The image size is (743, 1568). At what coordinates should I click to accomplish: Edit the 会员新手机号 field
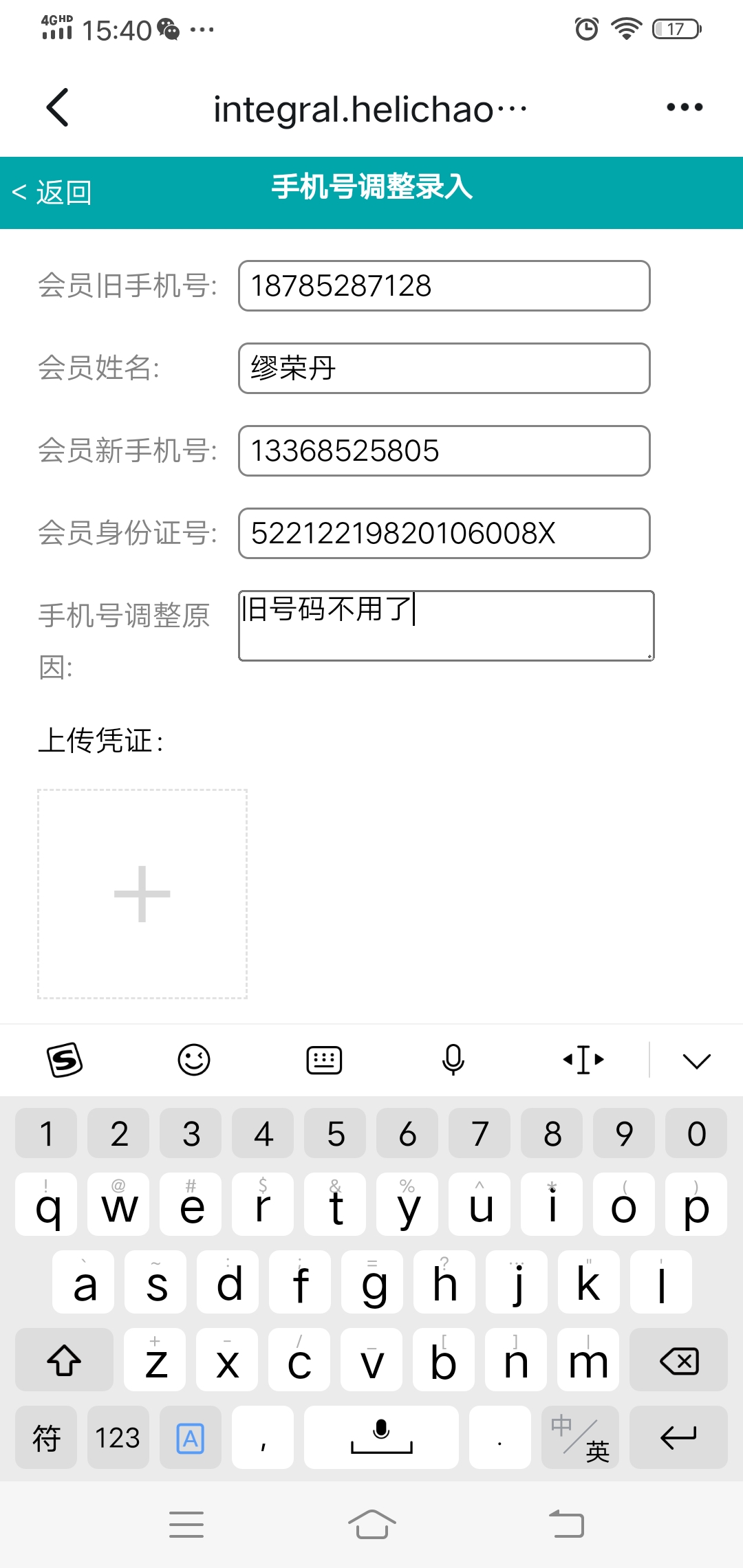click(444, 451)
